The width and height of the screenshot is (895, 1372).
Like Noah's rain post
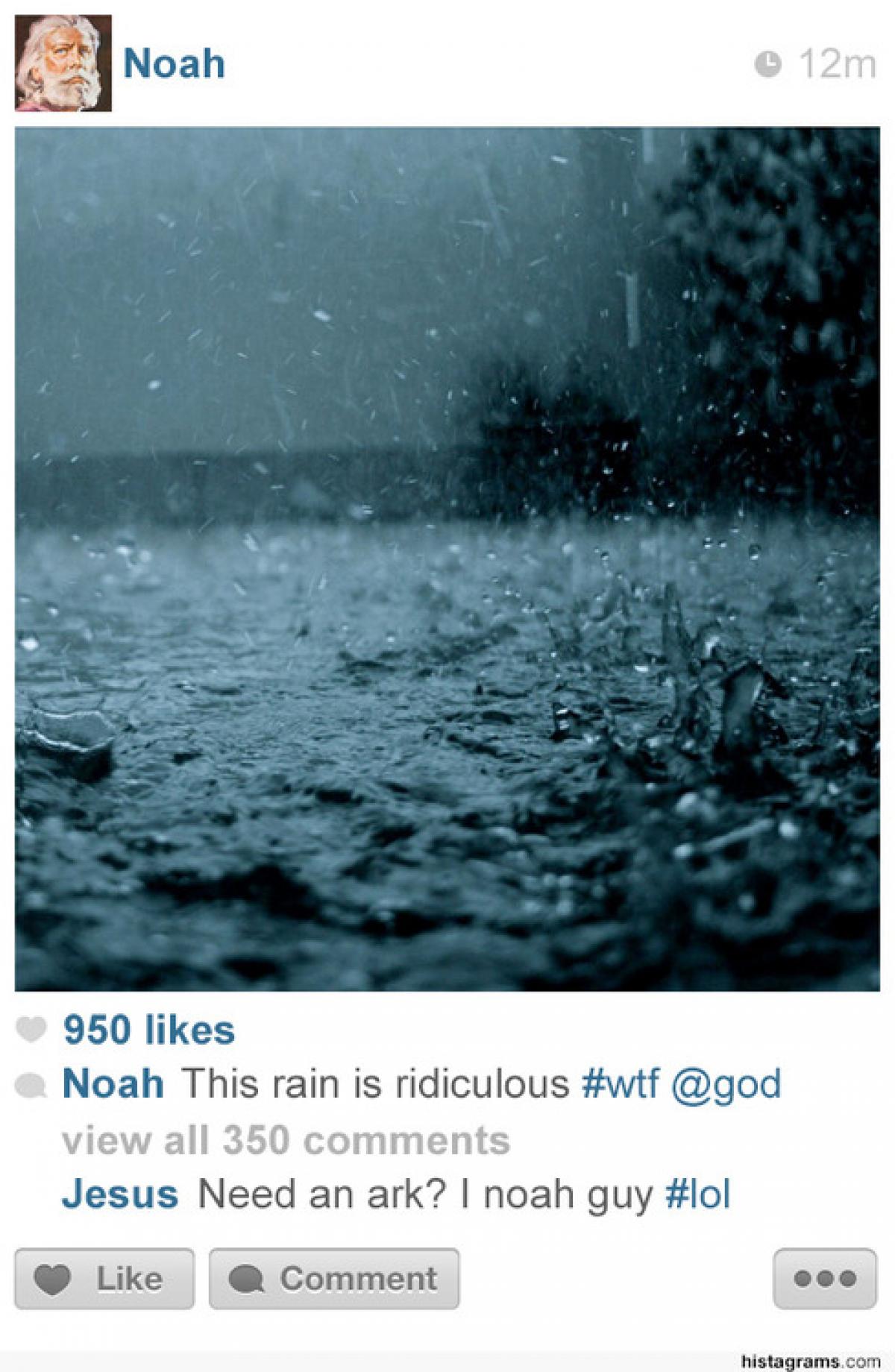(104, 1279)
